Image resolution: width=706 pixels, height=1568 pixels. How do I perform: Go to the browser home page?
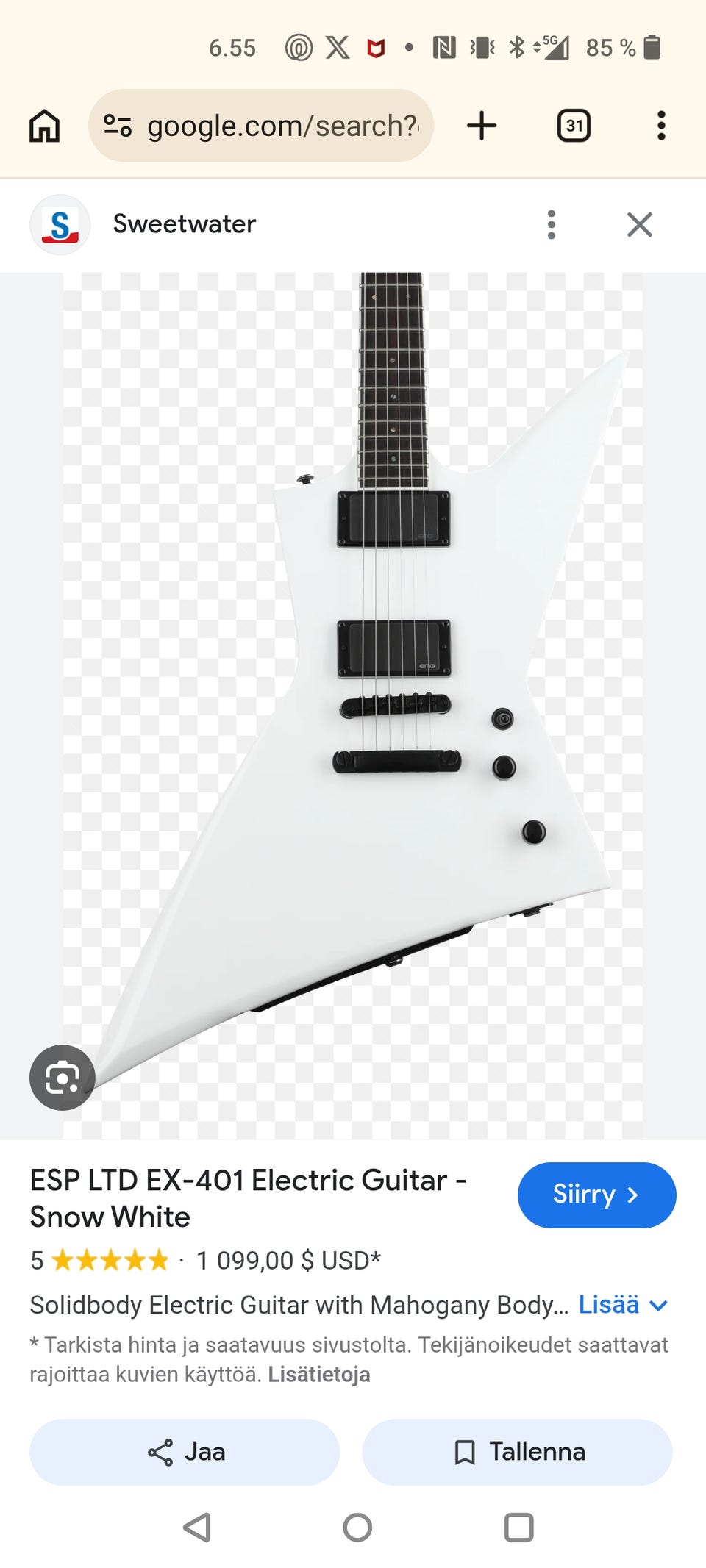[44, 126]
